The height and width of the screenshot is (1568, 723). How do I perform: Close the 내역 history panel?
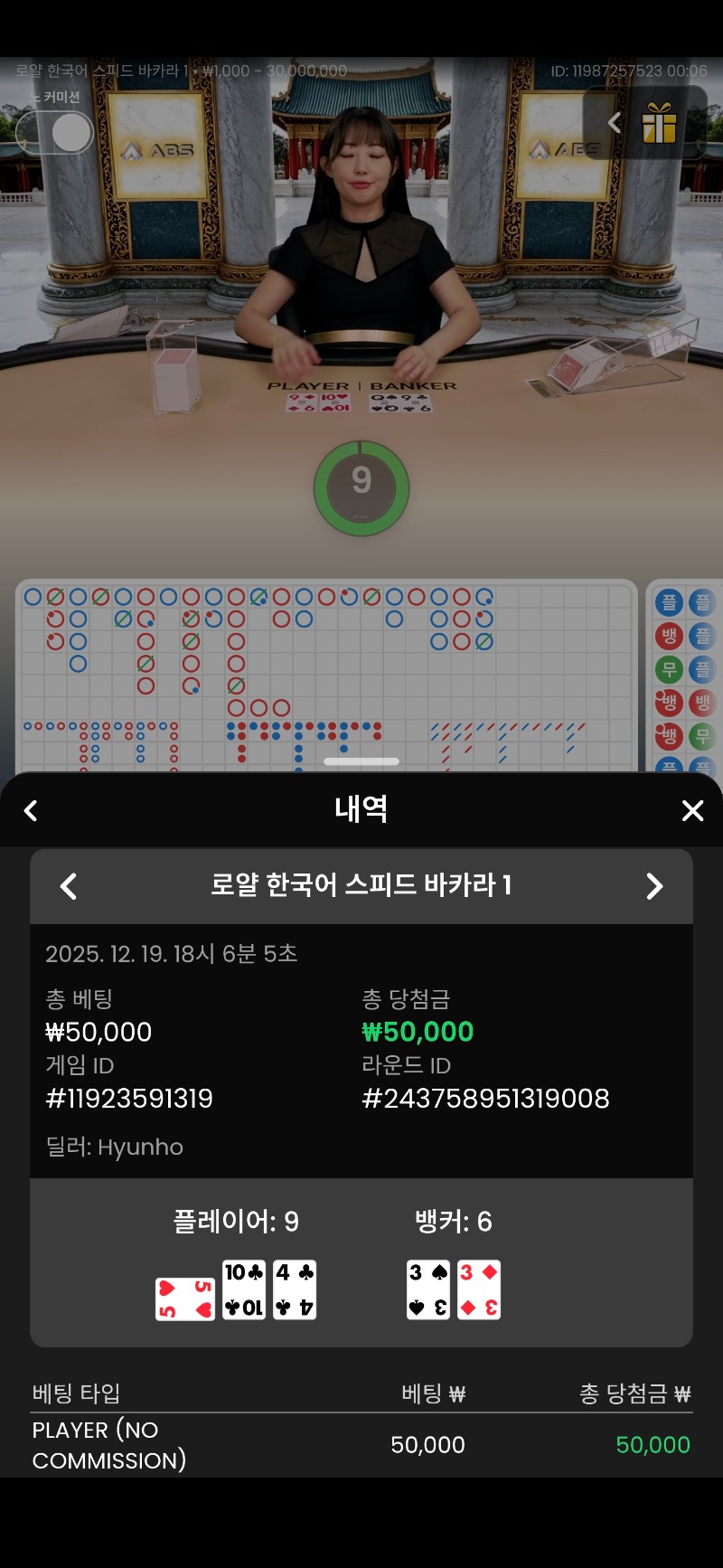pos(692,810)
